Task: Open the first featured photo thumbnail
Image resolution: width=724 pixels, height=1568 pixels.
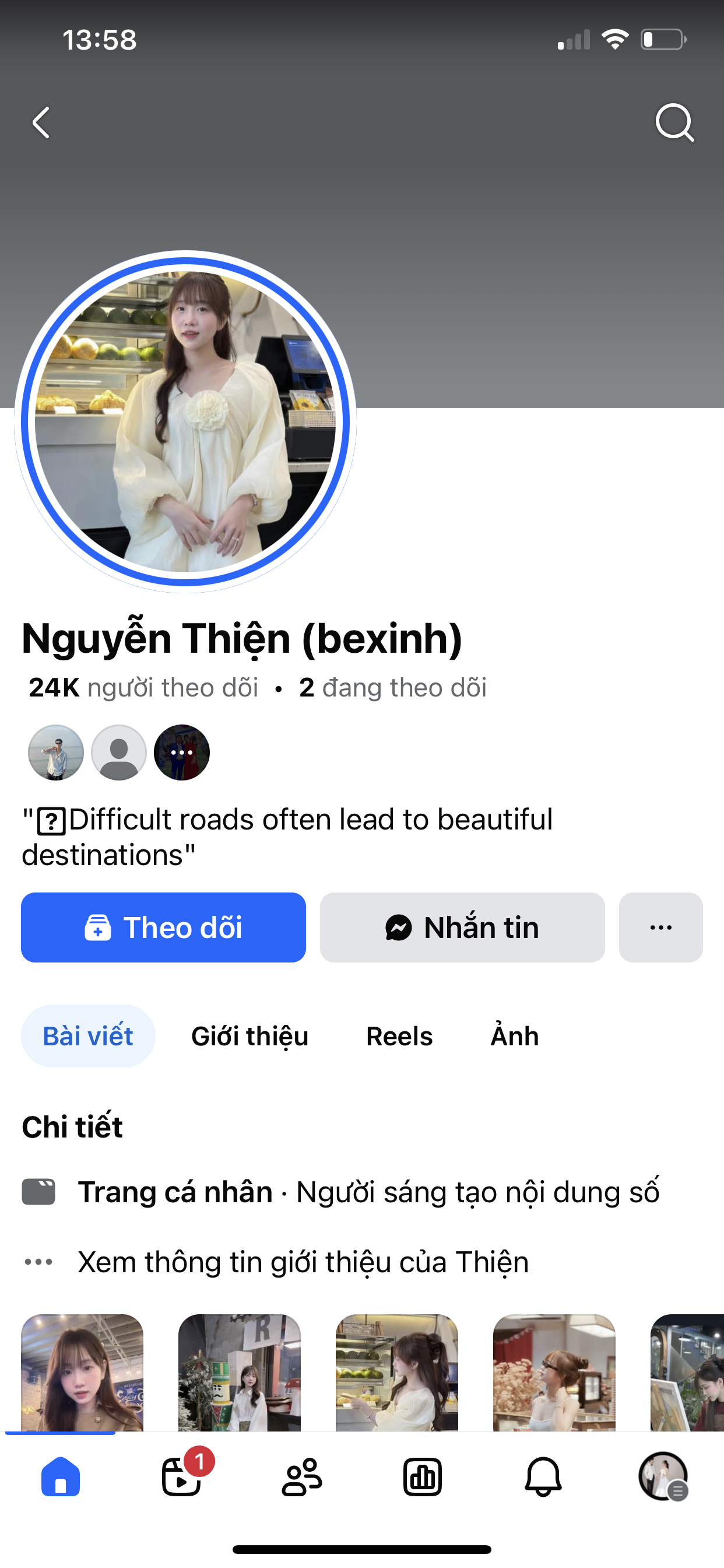Action: (x=82, y=1372)
